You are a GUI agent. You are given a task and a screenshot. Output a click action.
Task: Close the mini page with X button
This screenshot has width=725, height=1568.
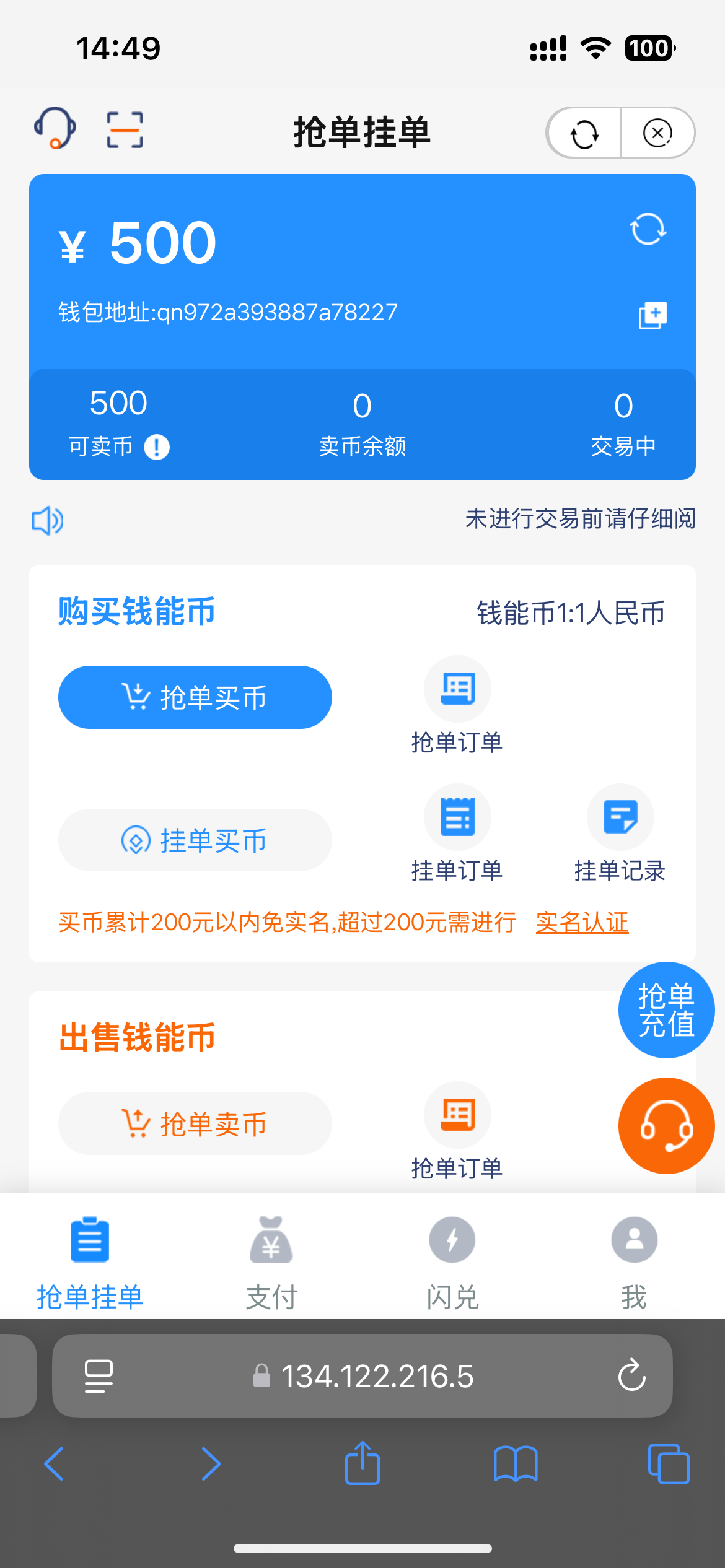pyautogui.click(x=657, y=133)
